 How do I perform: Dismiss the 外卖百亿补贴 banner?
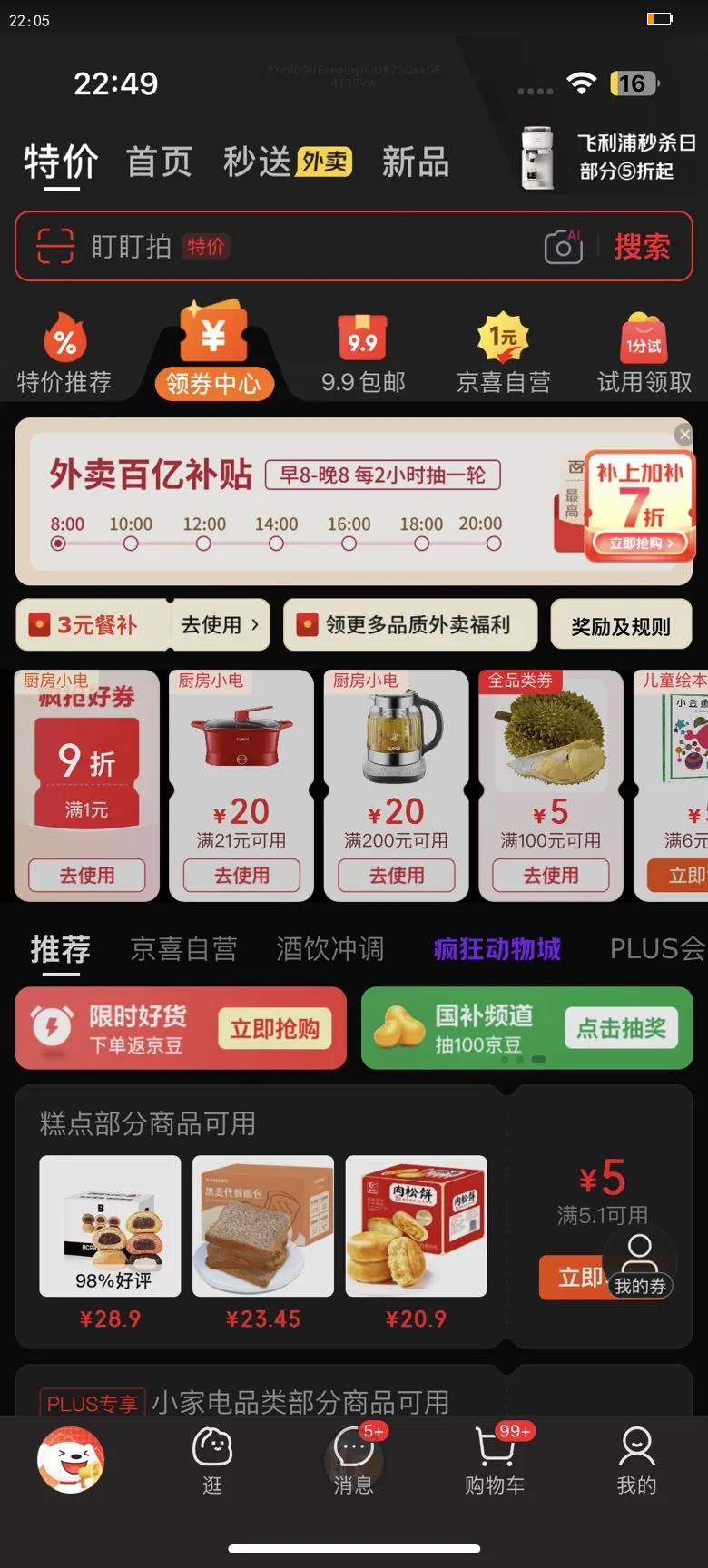click(x=685, y=435)
